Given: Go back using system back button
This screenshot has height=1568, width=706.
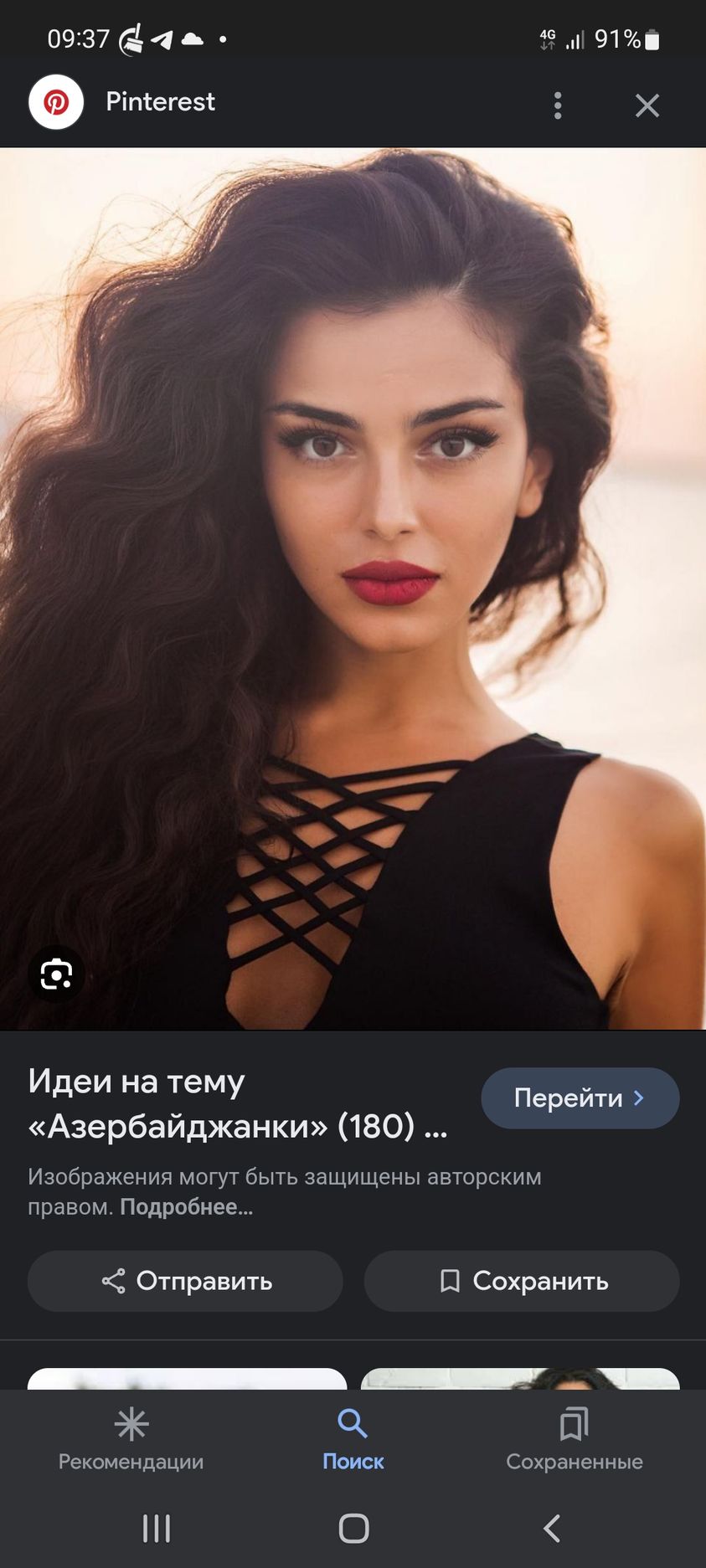Looking at the screenshot, I should tap(551, 1528).
